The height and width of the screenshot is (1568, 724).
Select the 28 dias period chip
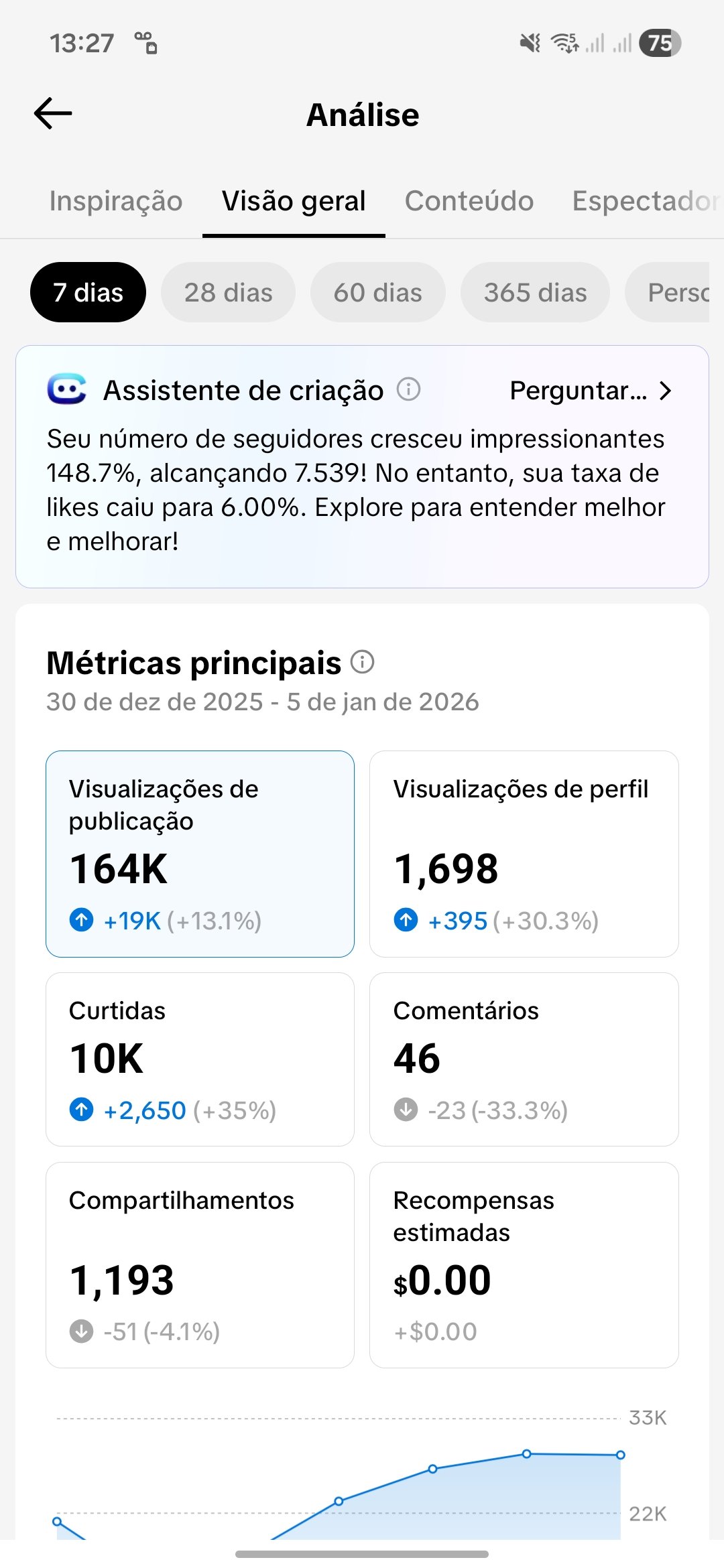(x=228, y=293)
